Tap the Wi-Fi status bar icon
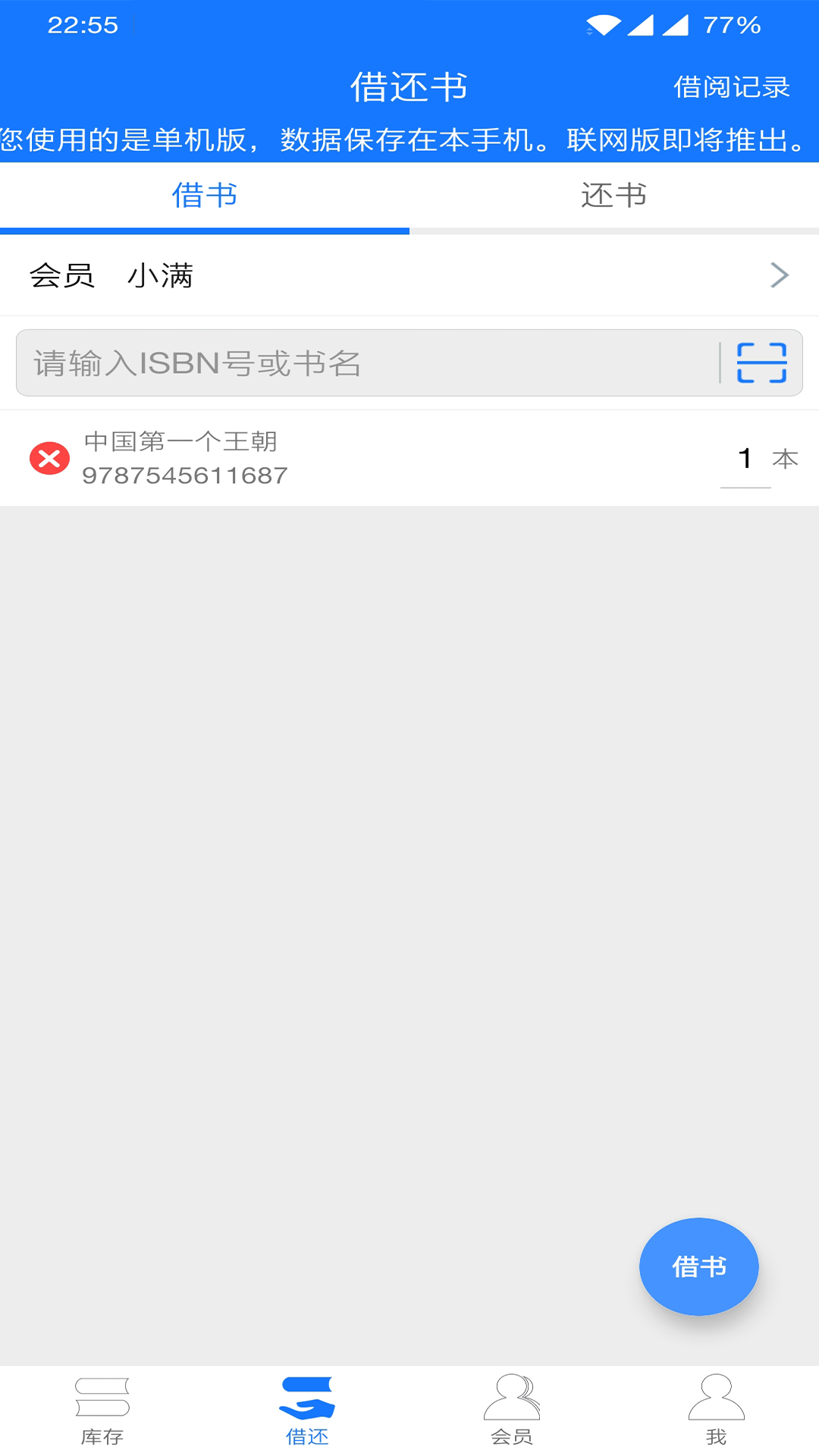This screenshot has width=819, height=1456. point(601,24)
